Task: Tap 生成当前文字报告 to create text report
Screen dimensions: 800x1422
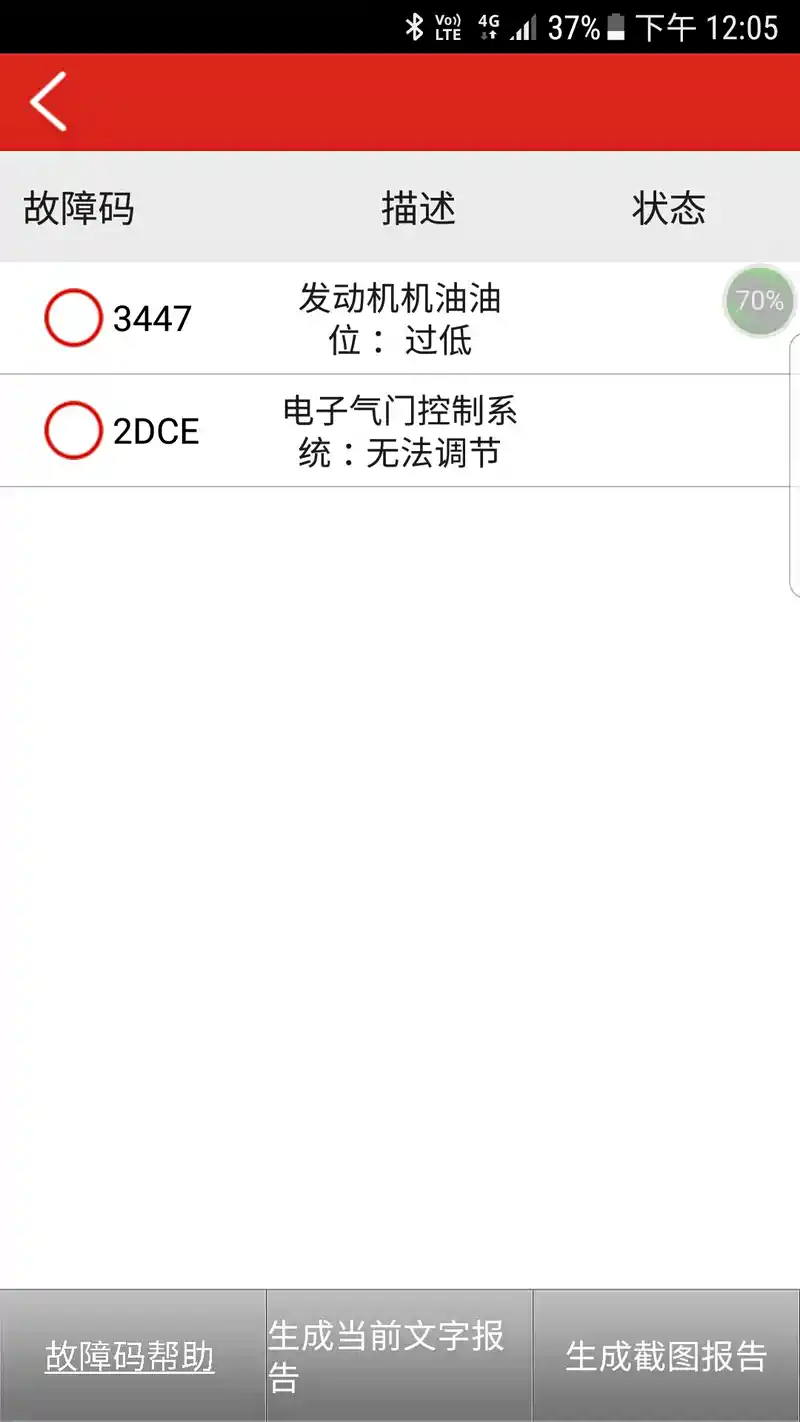Action: pos(399,1357)
